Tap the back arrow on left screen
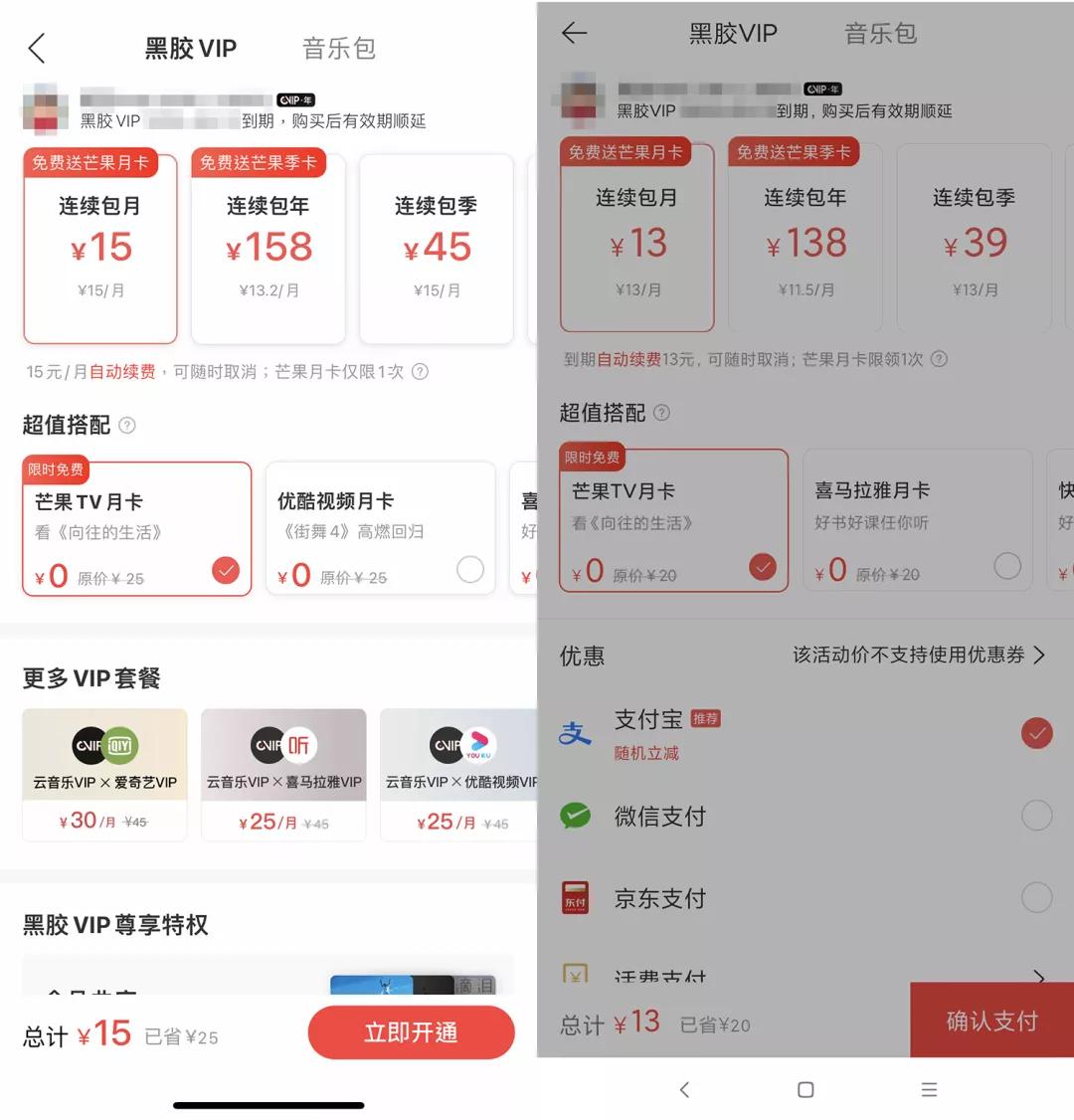Image resolution: width=1074 pixels, height=1120 pixels. (34, 47)
